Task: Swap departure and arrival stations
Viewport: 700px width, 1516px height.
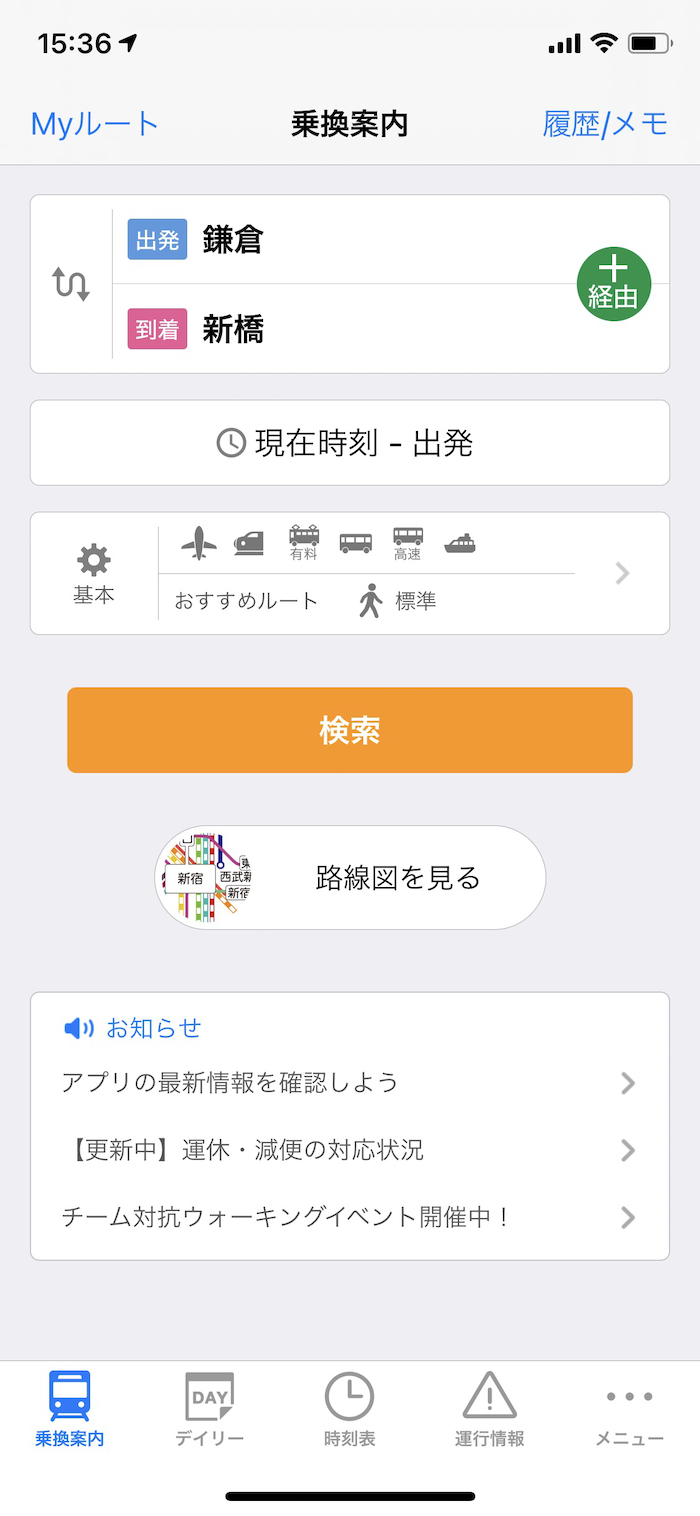Action: tap(71, 285)
